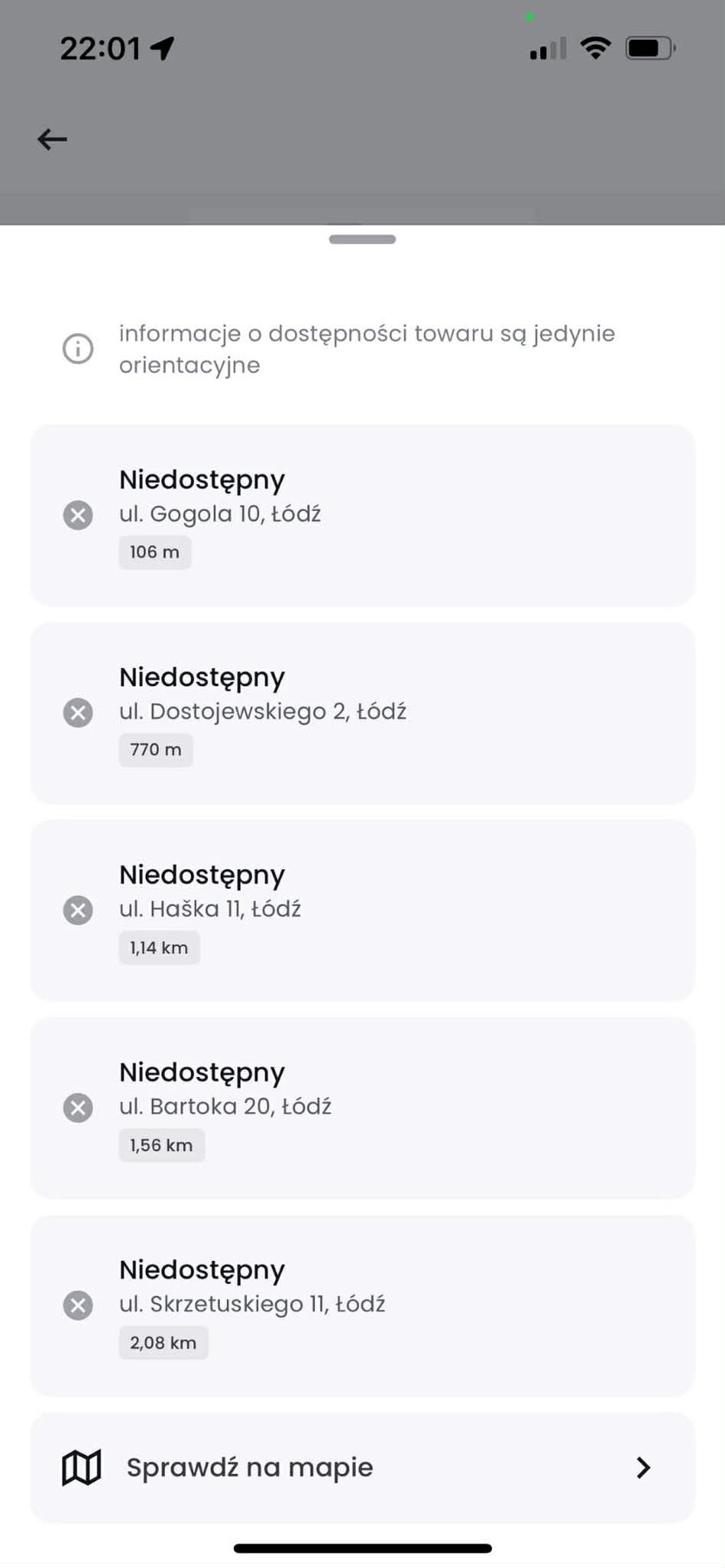Viewport: 725px width, 1568px height.
Task: Tap the unavailable icon for ul. Haška 11
Action: coord(78,910)
